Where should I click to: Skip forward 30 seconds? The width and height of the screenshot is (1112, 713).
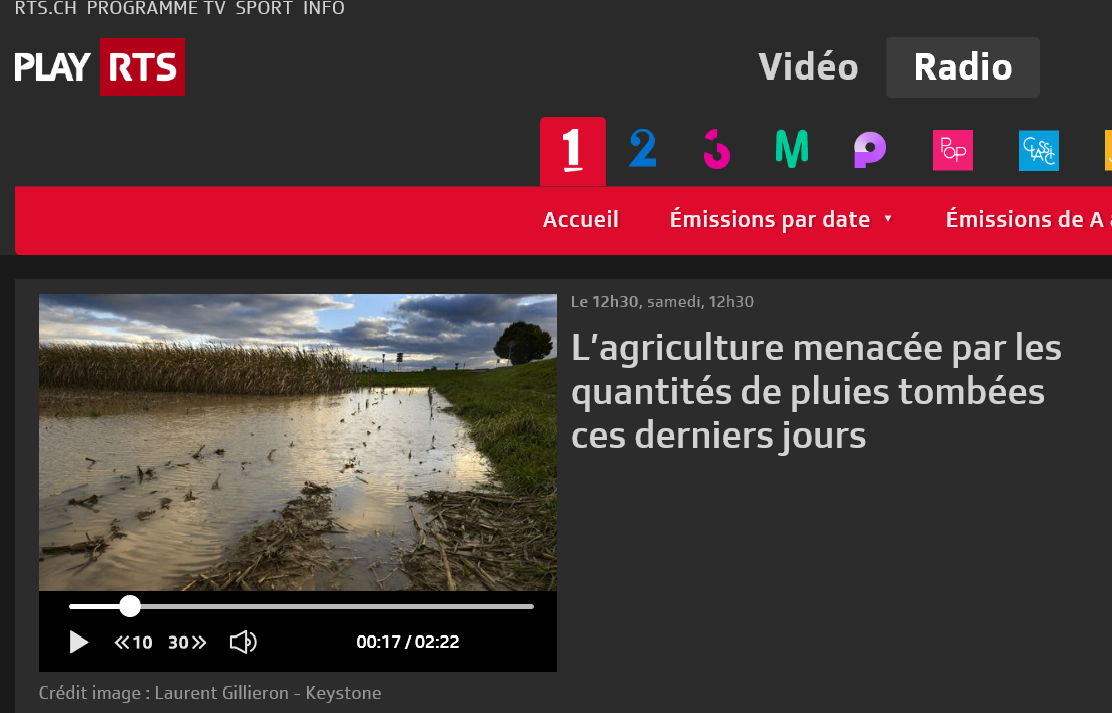coord(187,642)
